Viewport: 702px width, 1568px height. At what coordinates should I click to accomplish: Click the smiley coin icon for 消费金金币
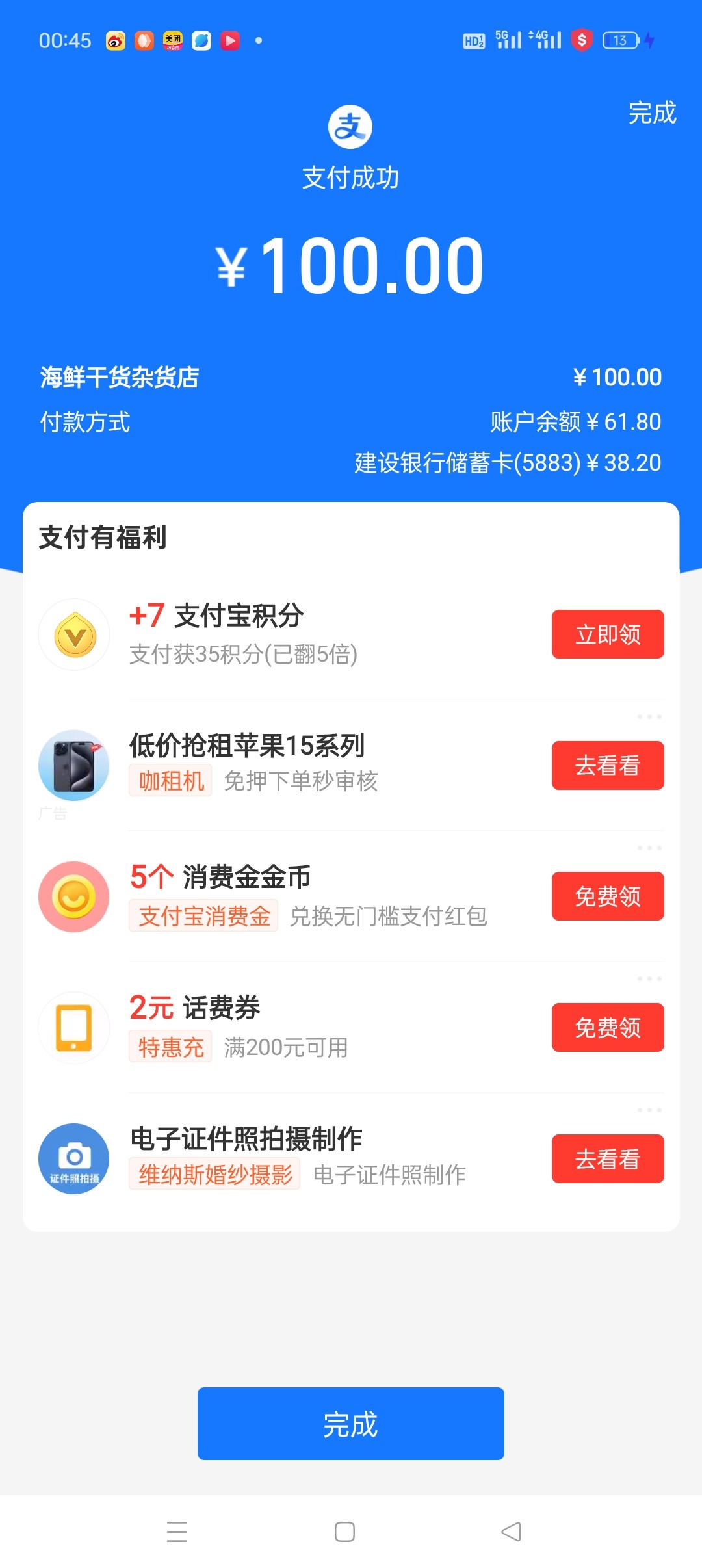point(73,896)
